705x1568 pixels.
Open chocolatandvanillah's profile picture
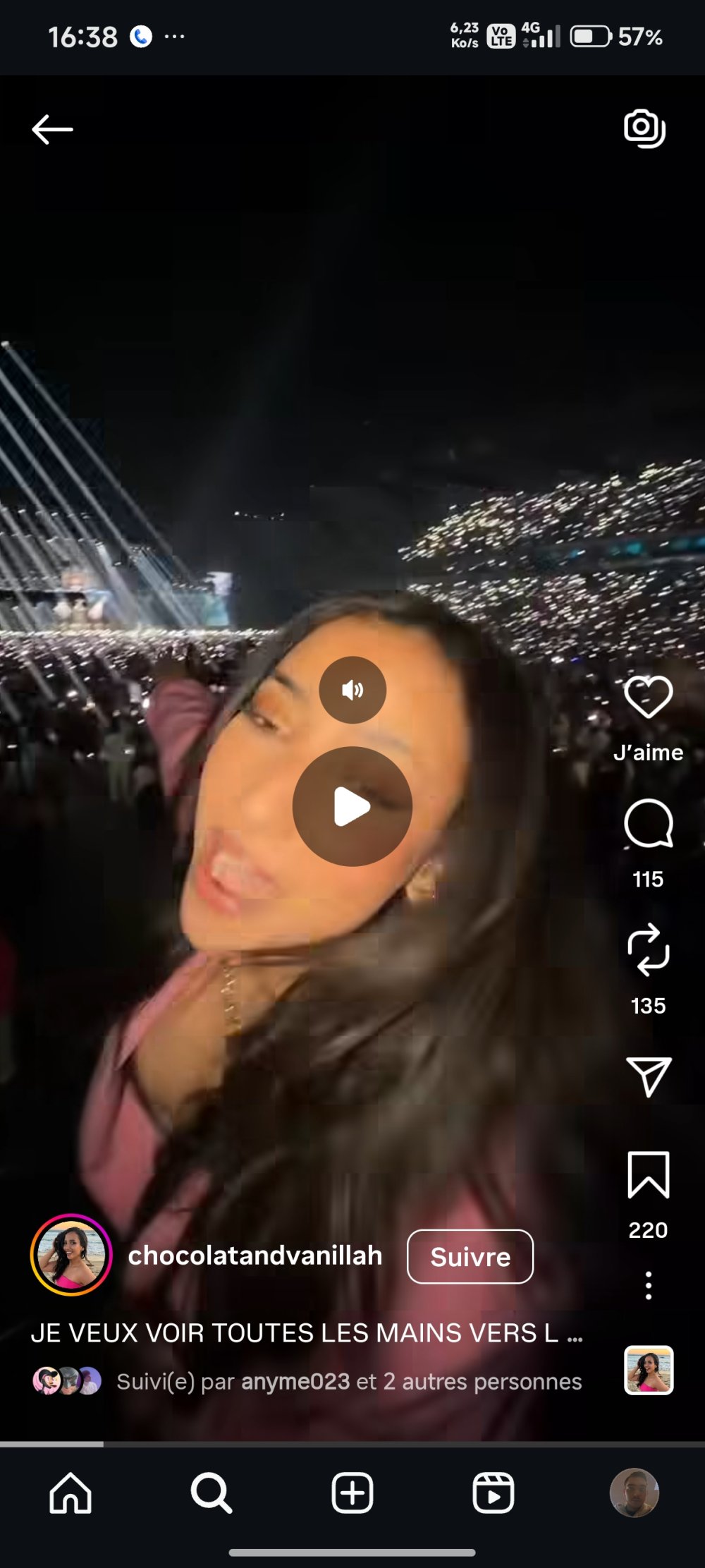71,1256
